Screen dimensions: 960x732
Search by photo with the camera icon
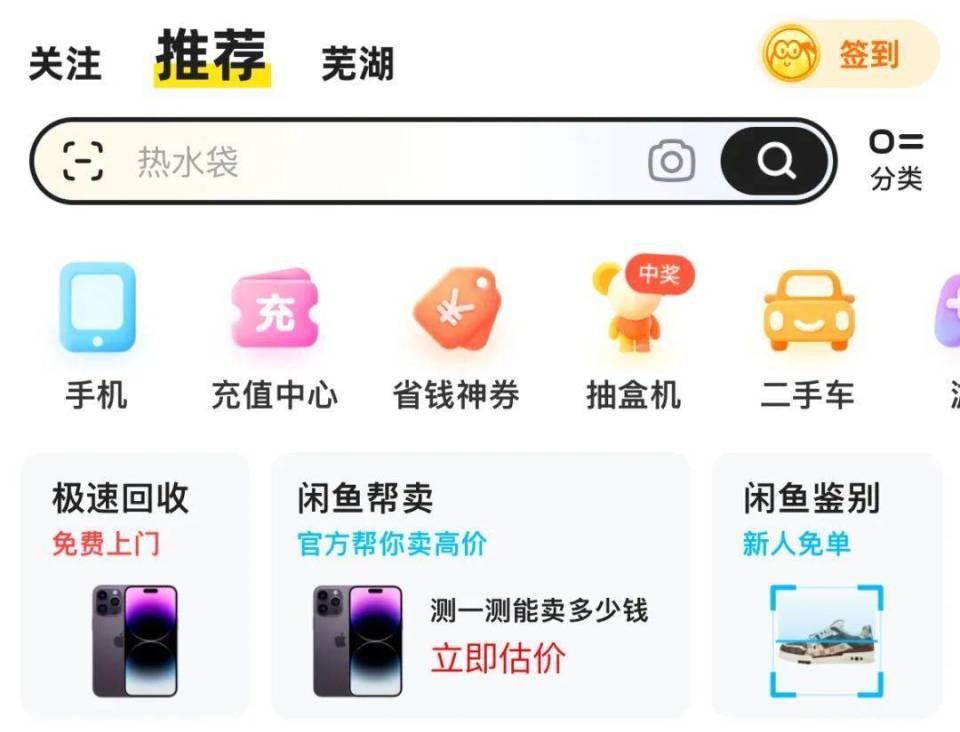pyautogui.click(x=671, y=161)
